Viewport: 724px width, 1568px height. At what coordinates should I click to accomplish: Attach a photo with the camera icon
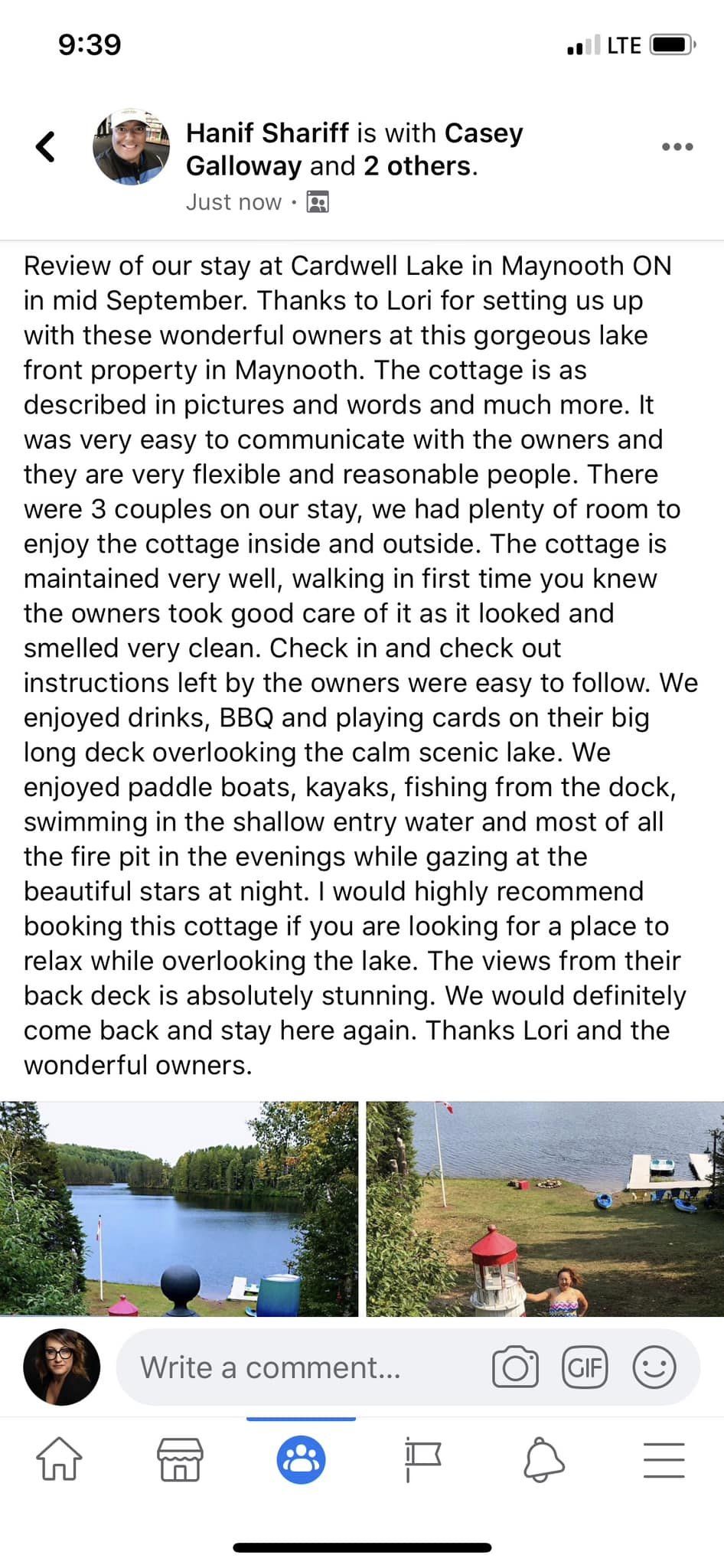[515, 1367]
